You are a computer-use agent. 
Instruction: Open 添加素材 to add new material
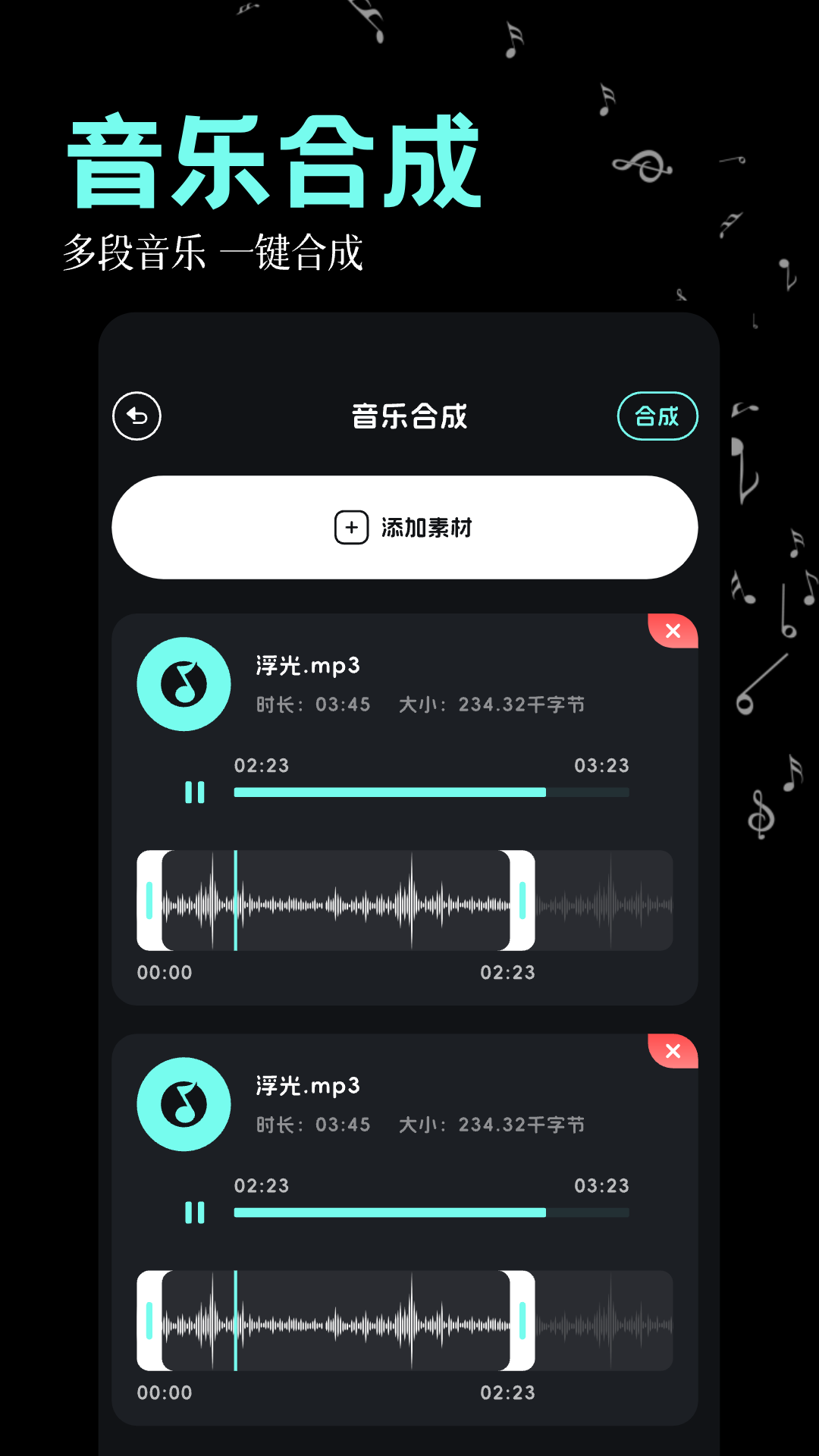409,527
